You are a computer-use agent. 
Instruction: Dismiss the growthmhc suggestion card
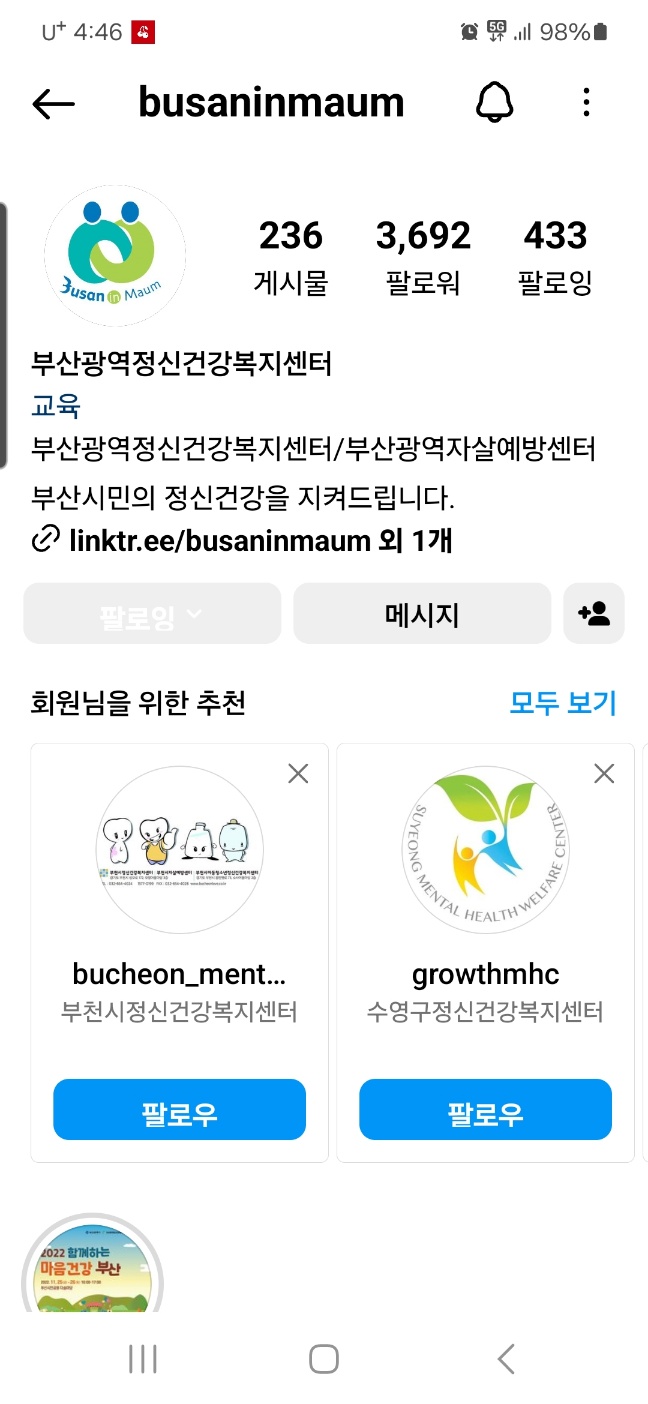[x=604, y=773]
